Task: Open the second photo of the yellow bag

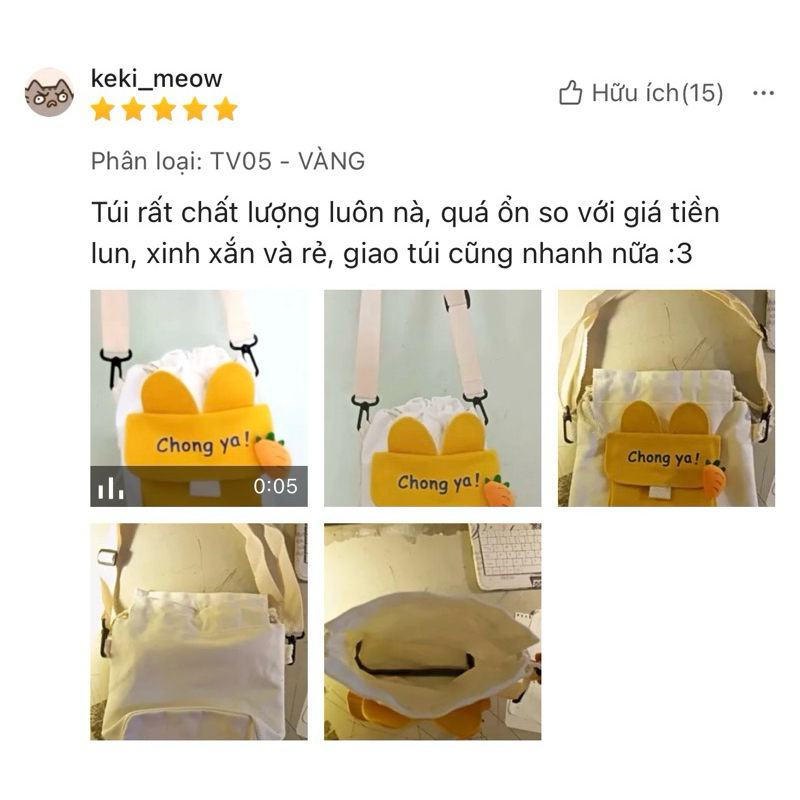Action: coord(433,398)
